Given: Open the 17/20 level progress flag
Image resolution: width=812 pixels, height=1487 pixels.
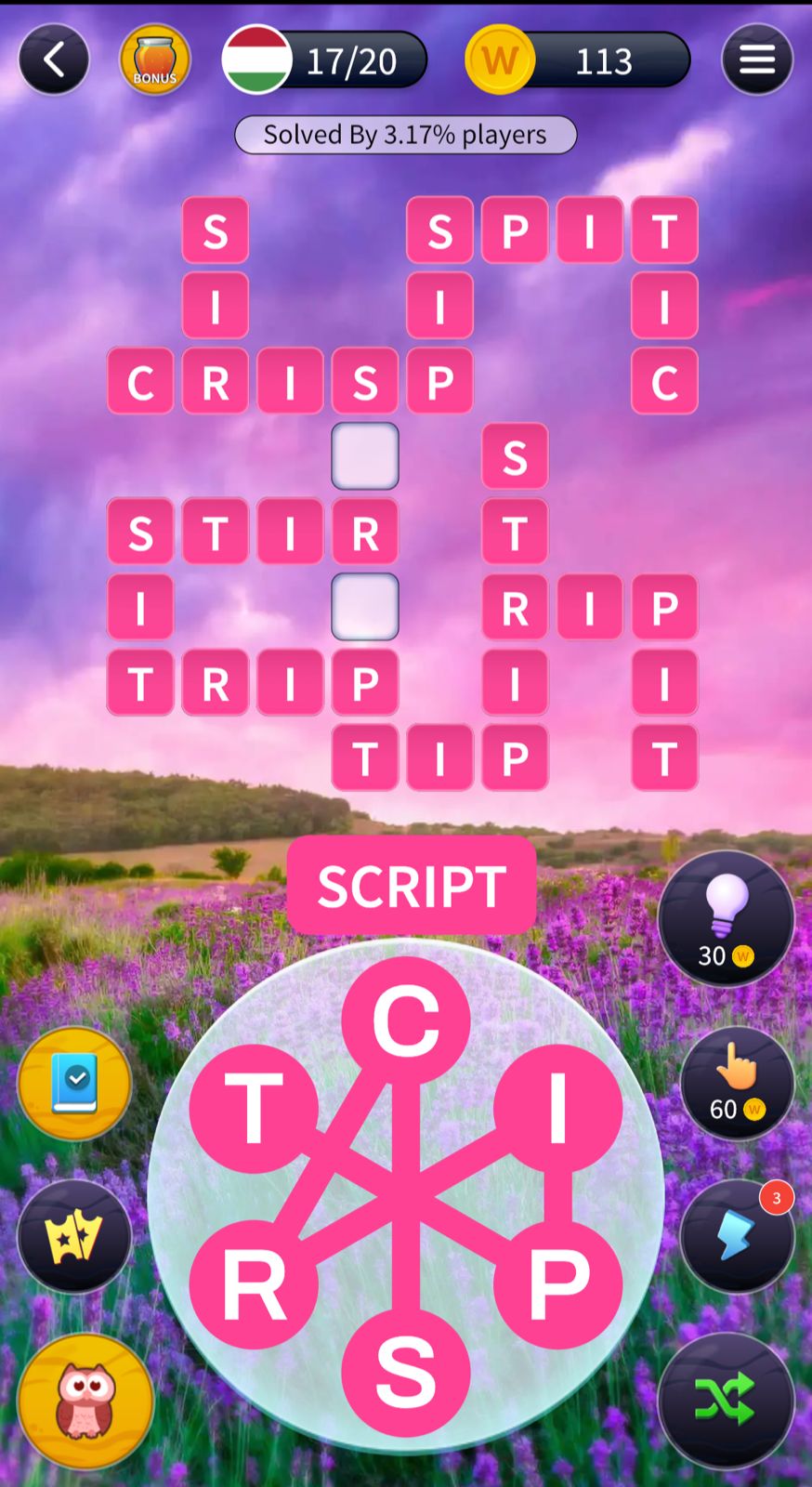Looking at the screenshot, I should point(325,60).
